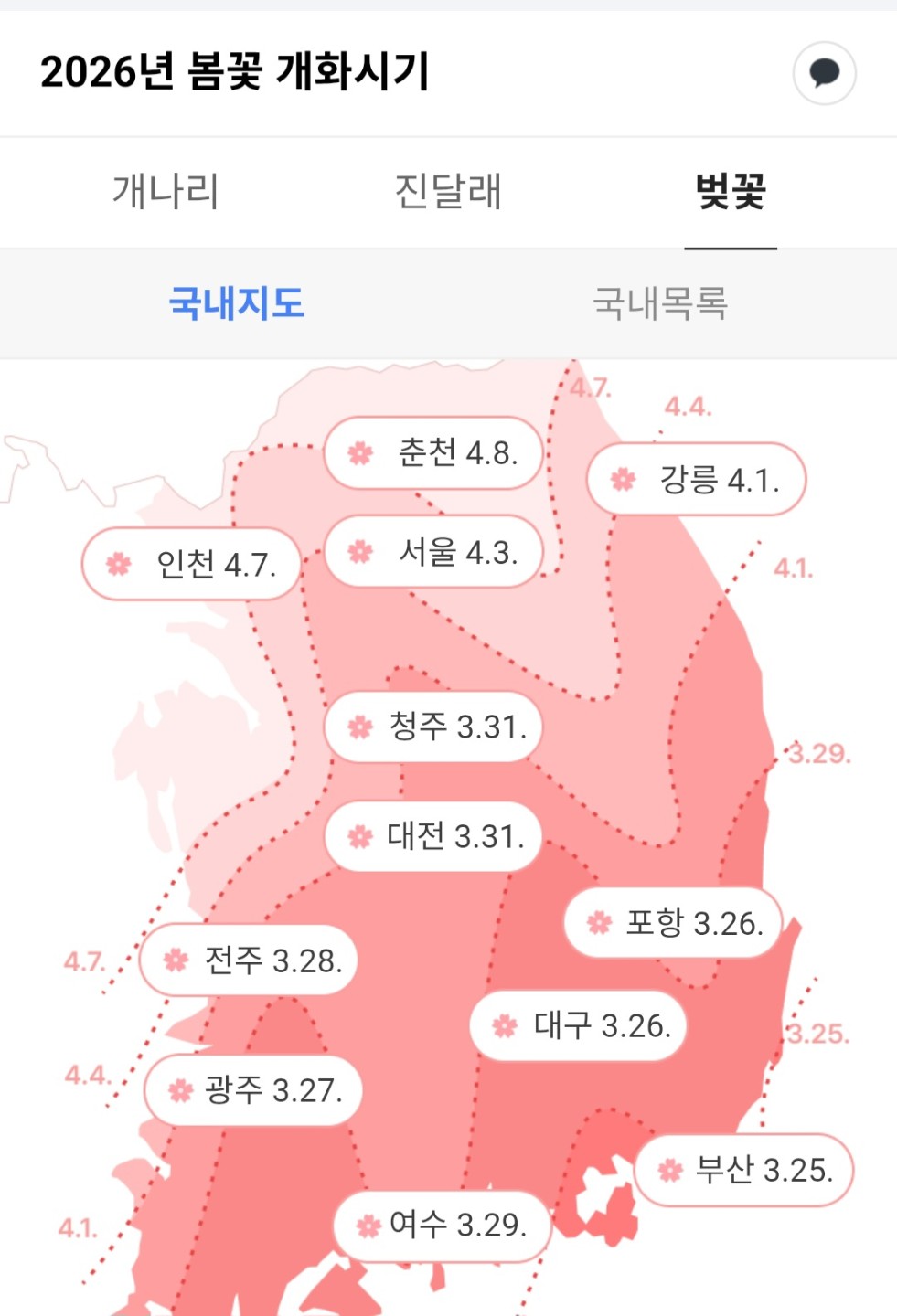The width and height of the screenshot is (897, 1316).
Task: Switch to the 개나리 tab
Action: click(x=166, y=192)
